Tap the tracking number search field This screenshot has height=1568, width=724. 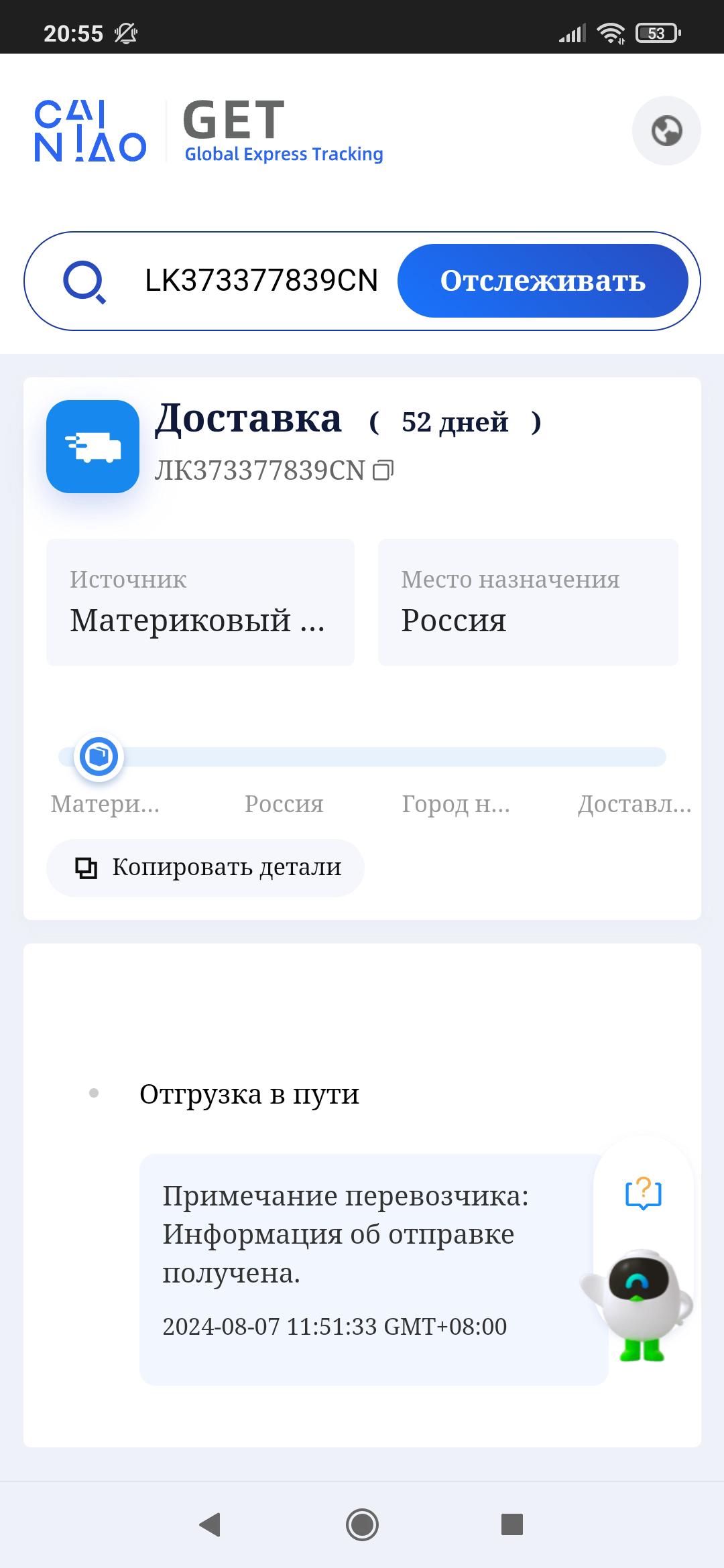(x=261, y=281)
